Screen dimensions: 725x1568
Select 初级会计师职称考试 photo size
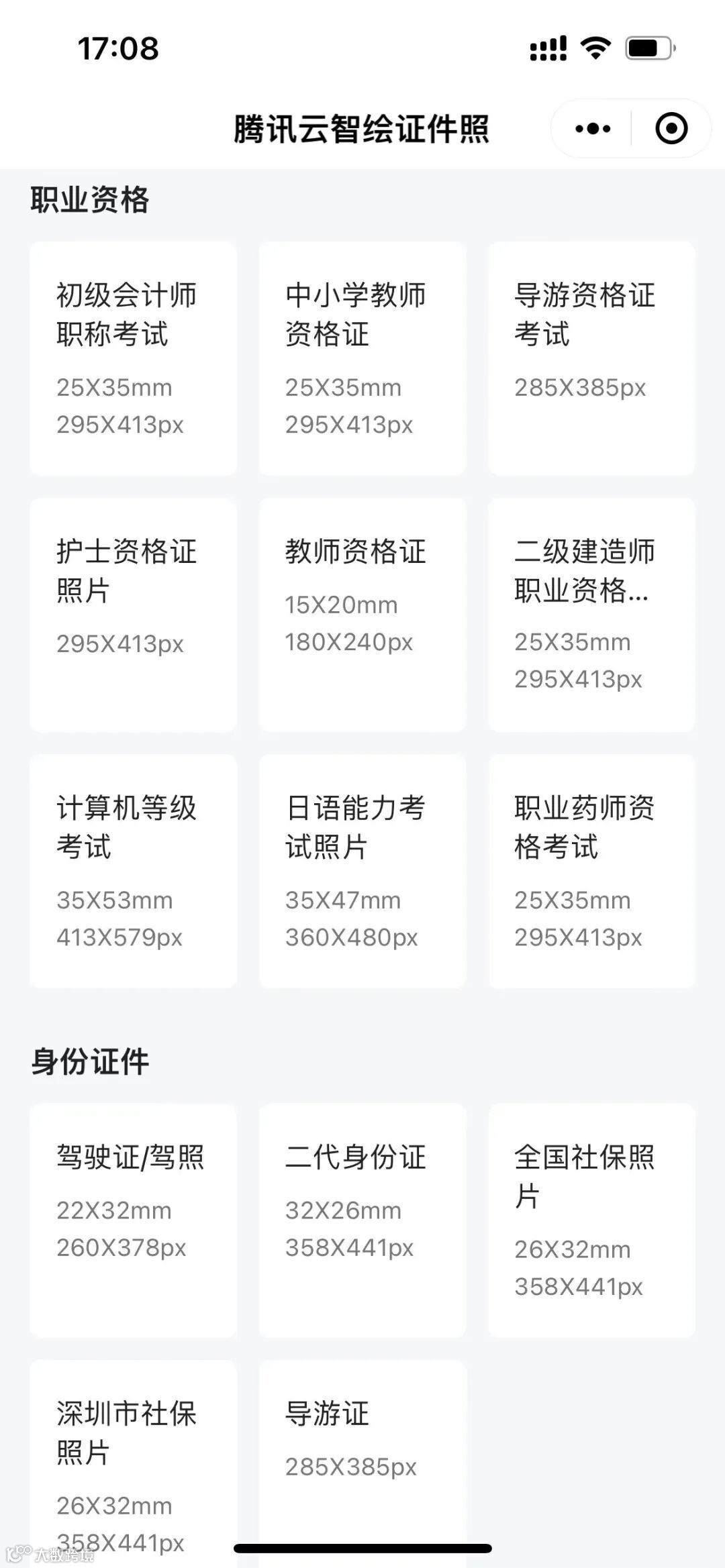point(133,358)
